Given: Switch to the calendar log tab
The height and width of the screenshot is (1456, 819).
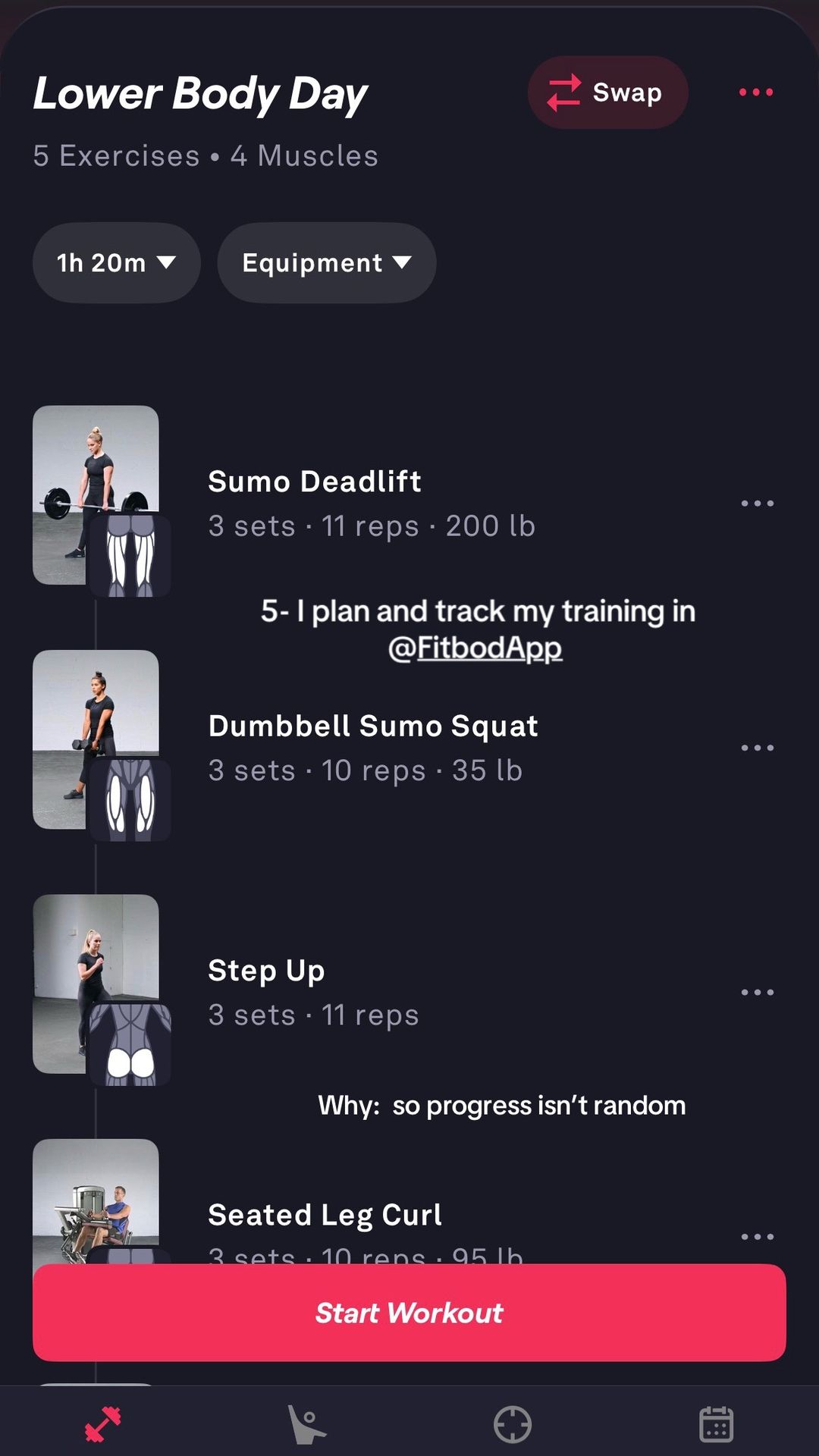Looking at the screenshot, I should (x=717, y=1424).
